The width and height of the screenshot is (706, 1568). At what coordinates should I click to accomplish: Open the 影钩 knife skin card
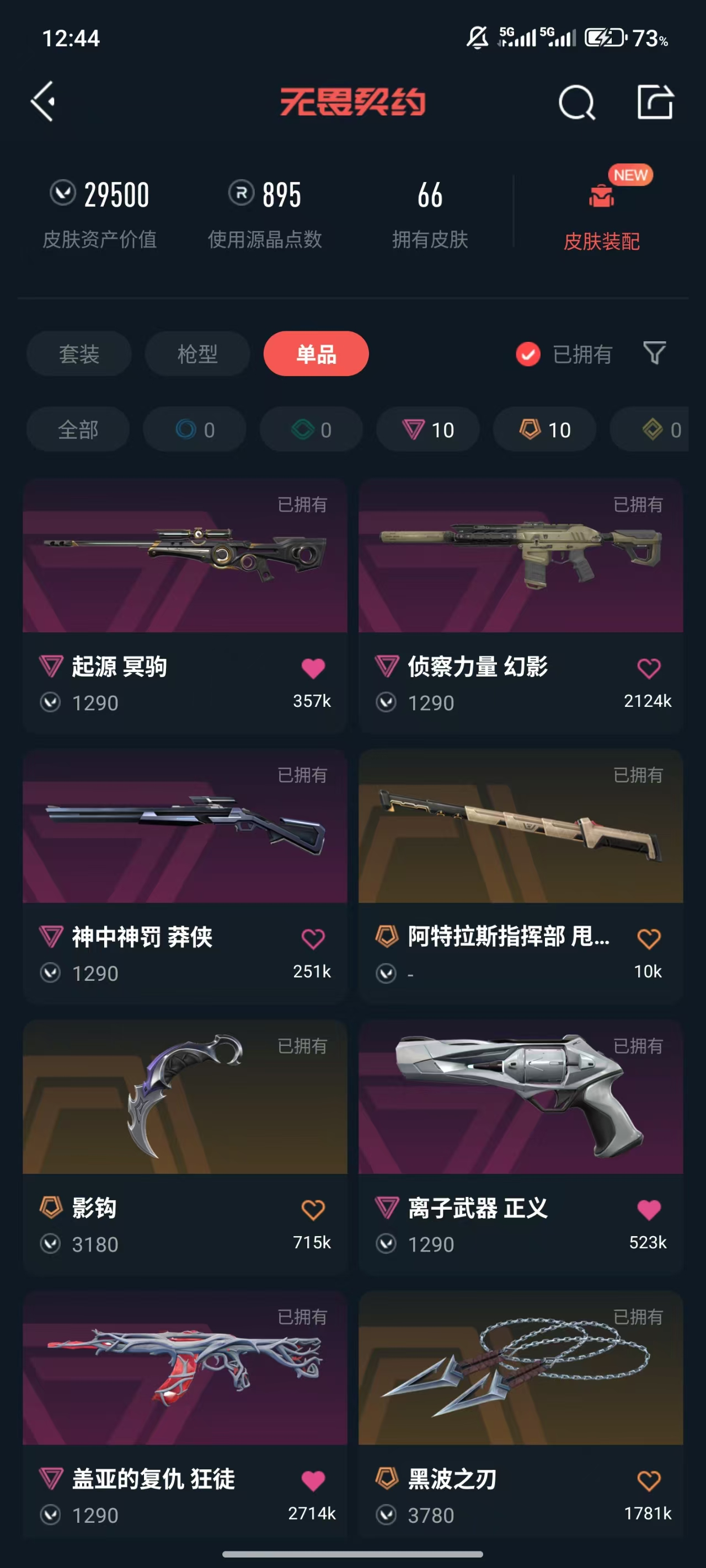tap(185, 1099)
